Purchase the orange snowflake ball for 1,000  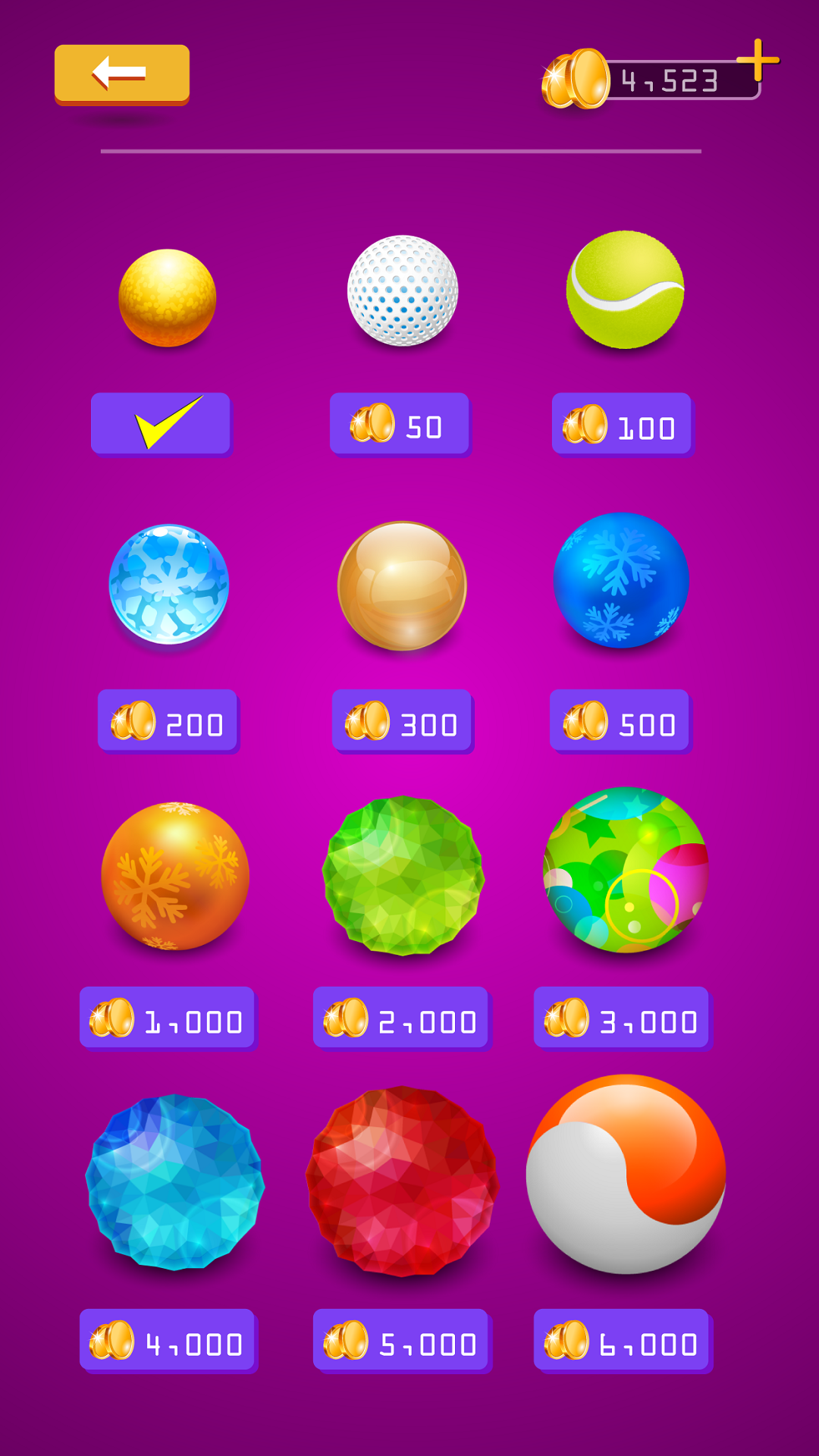click(167, 1018)
